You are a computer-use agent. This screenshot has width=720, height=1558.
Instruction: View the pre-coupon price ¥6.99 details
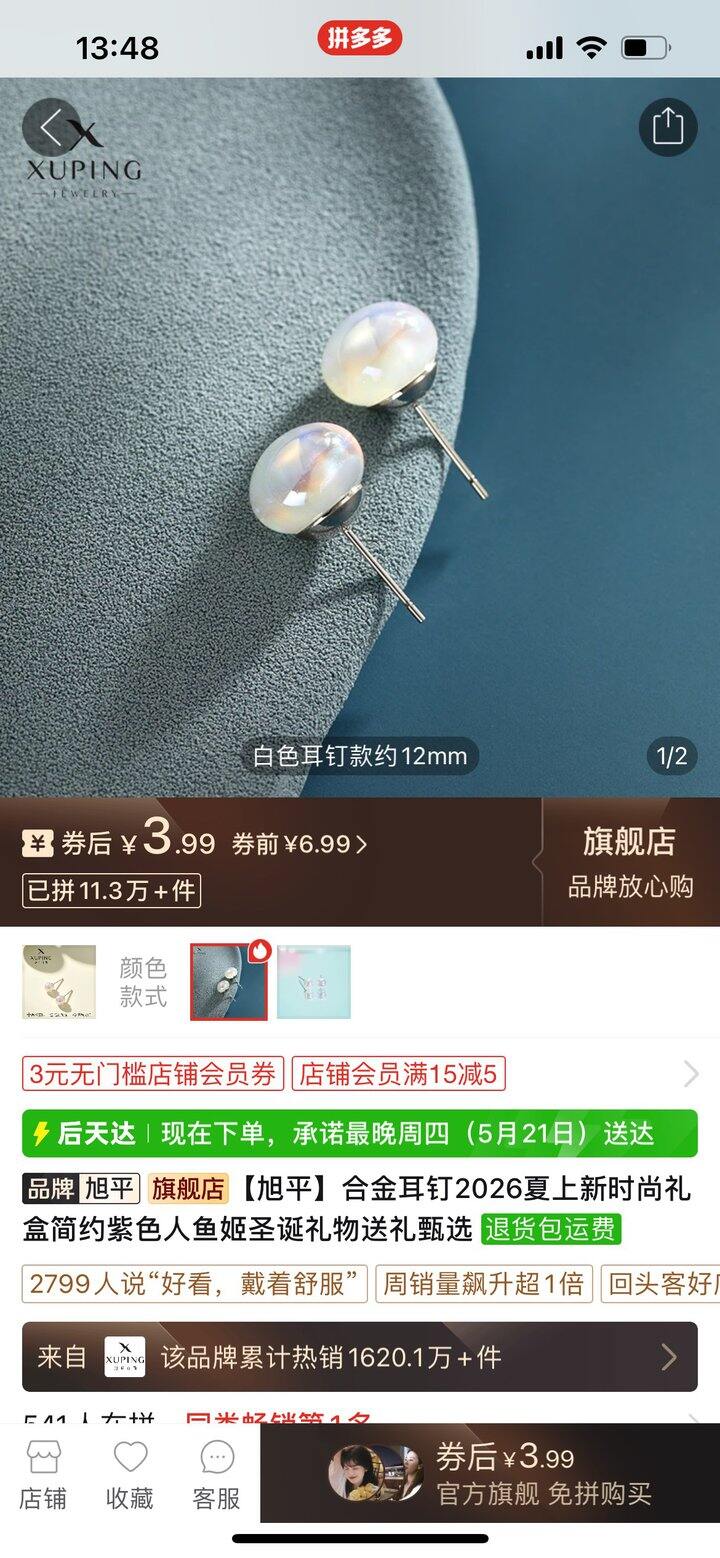[x=299, y=844]
